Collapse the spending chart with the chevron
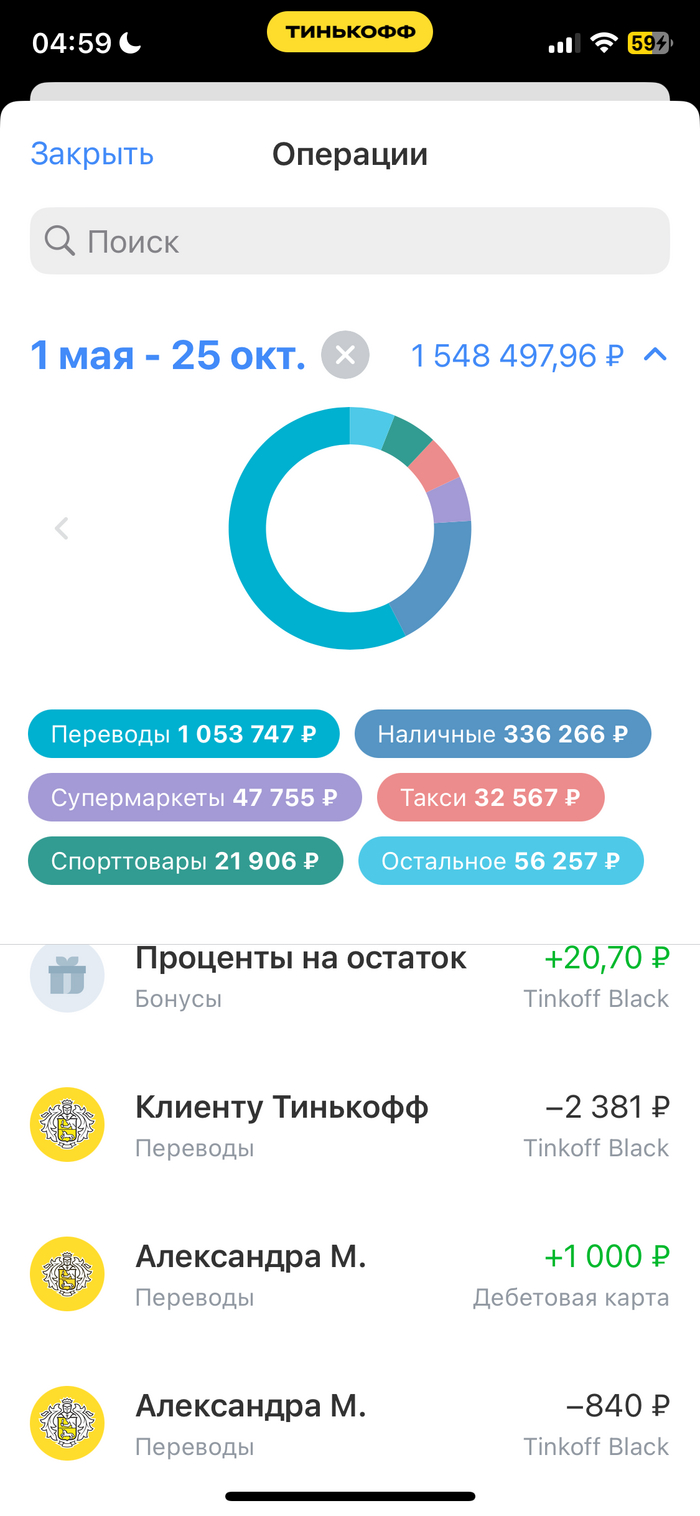 tap(655, 354)
